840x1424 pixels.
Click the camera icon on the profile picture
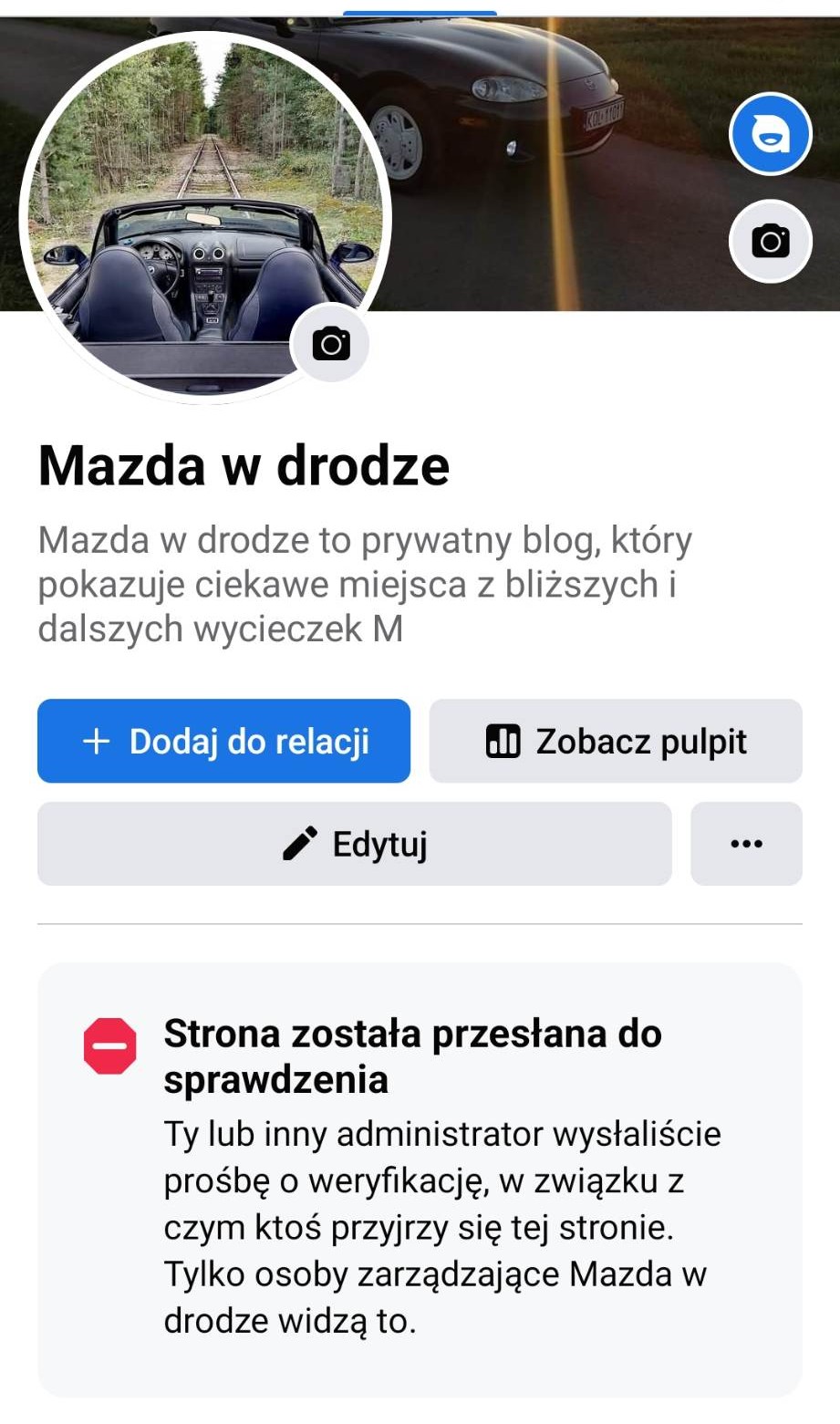(x=330, y=344)
